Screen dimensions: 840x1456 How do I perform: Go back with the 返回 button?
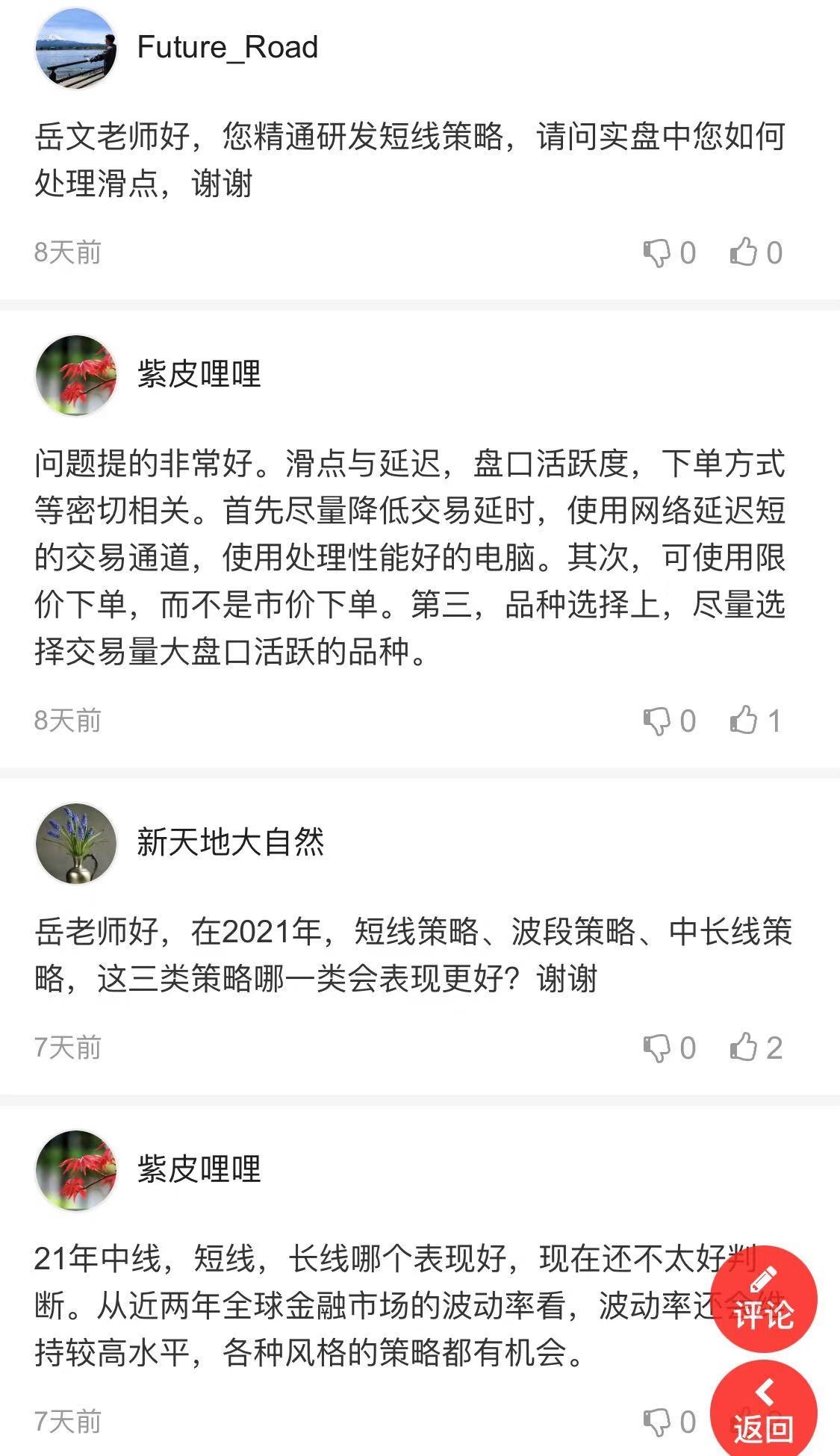point(763,1413)
